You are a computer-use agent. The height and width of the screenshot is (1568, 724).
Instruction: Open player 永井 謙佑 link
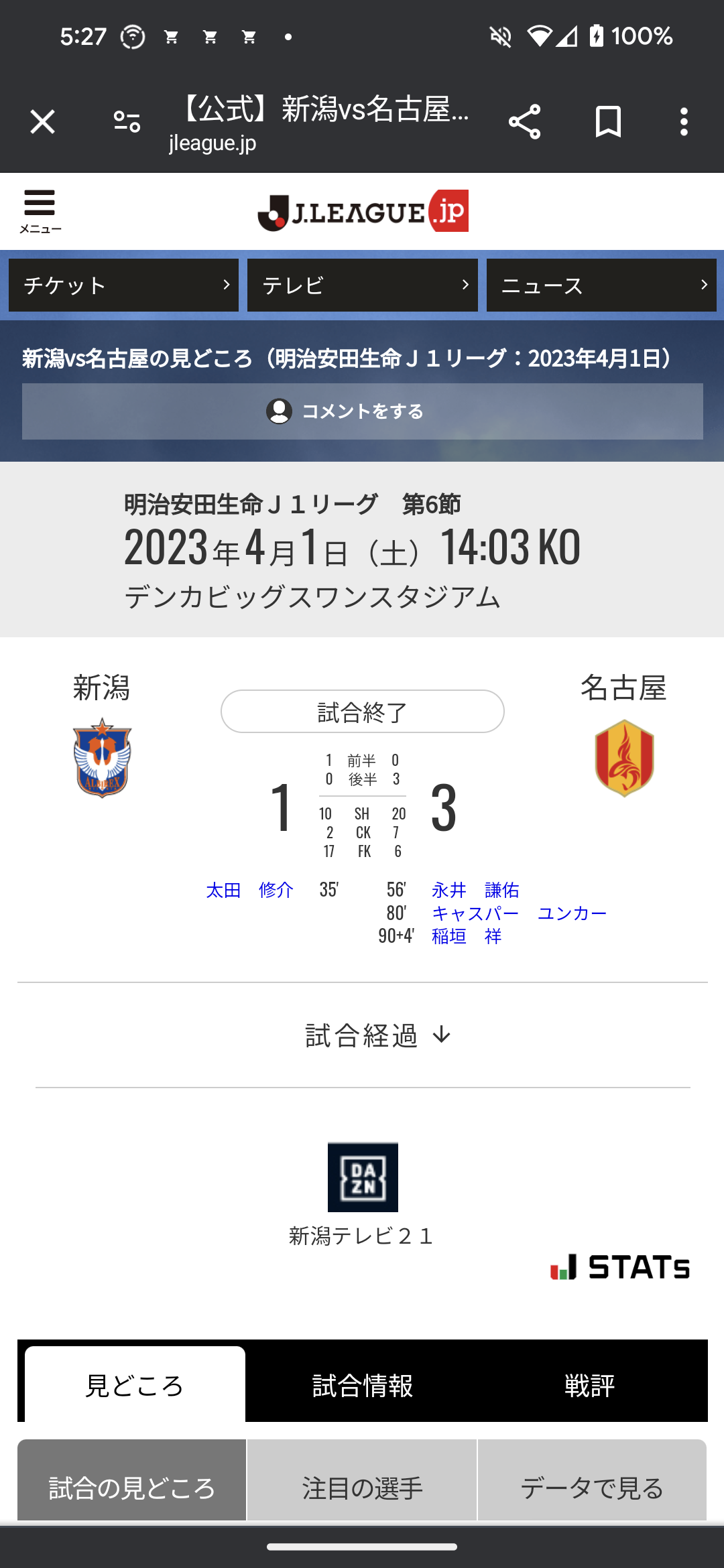point(475,890)
